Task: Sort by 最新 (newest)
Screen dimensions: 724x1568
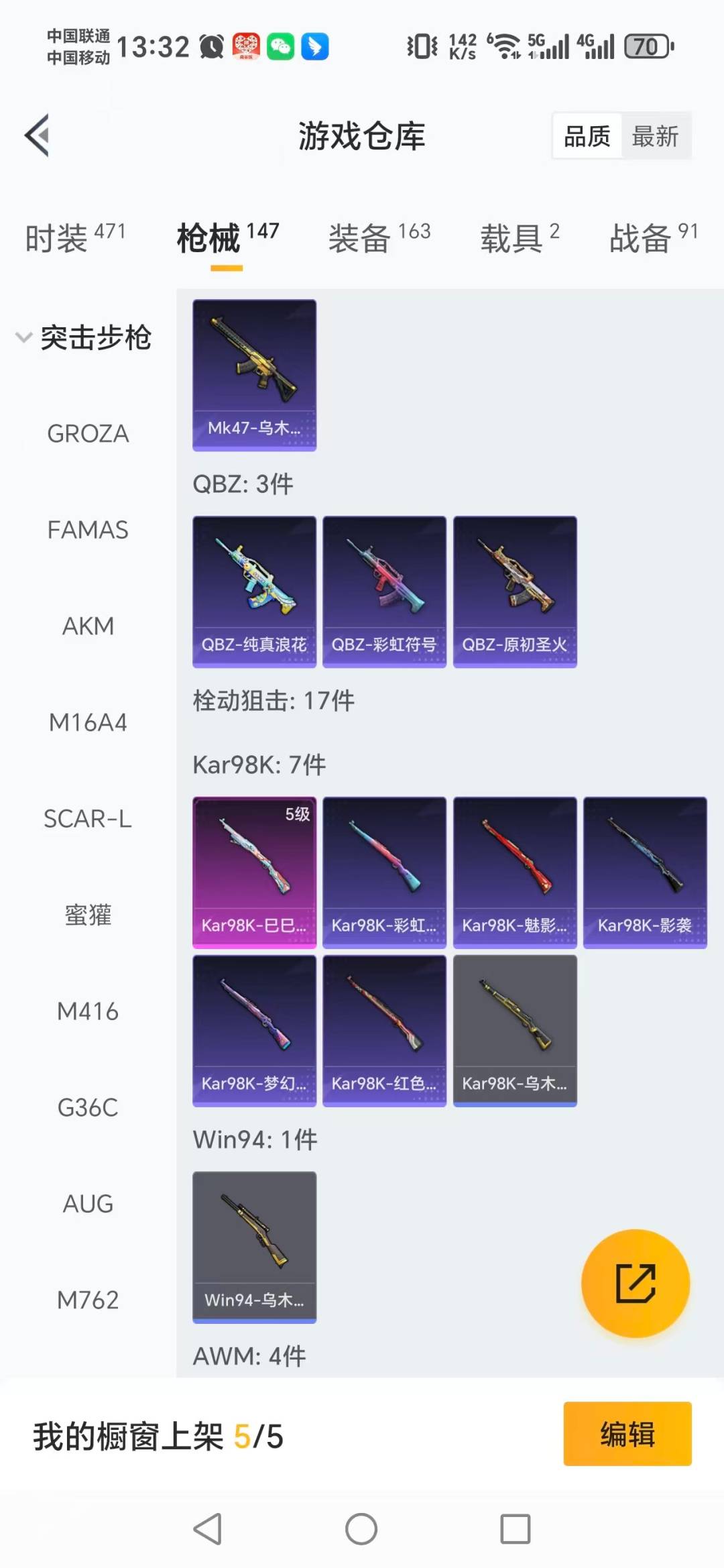Action: 655,136
